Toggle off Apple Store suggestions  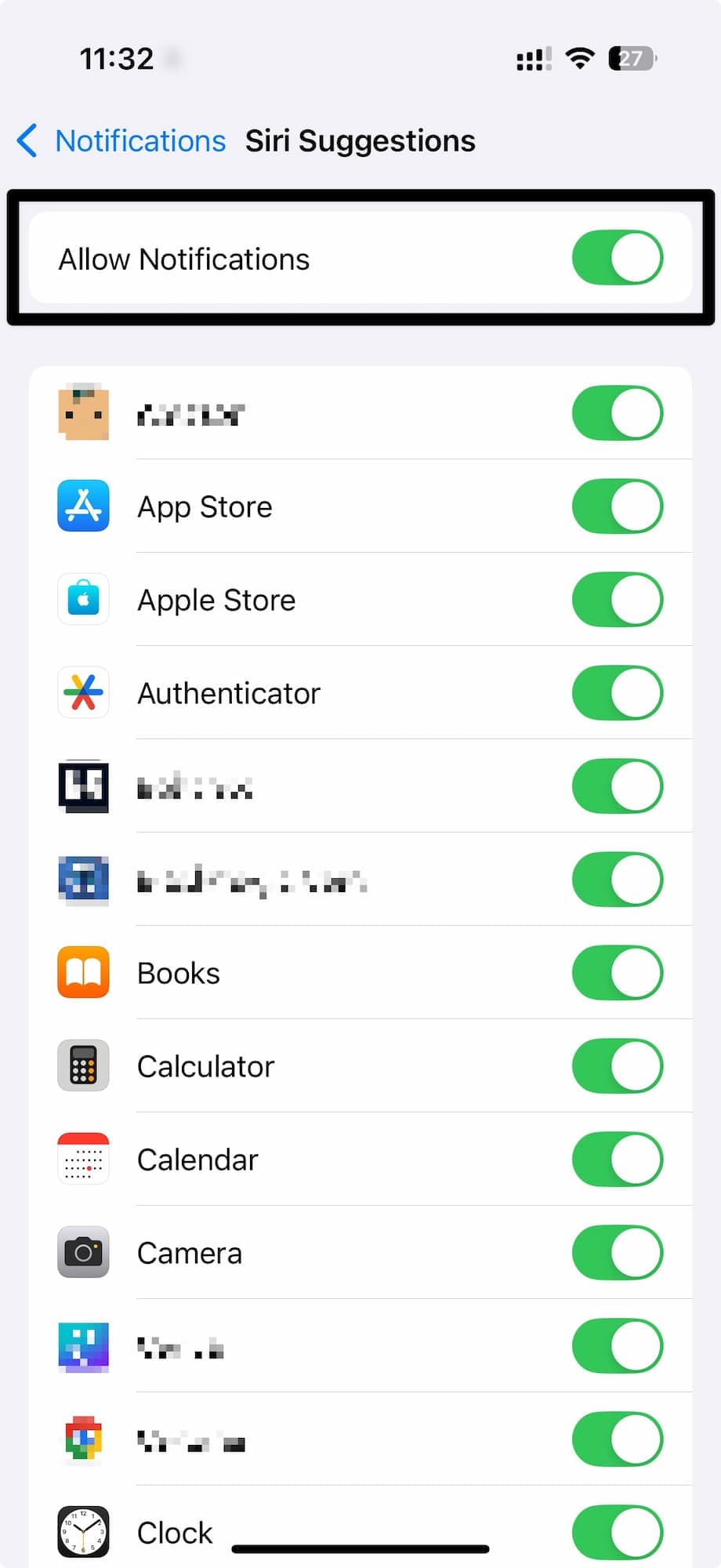[617, 600]
